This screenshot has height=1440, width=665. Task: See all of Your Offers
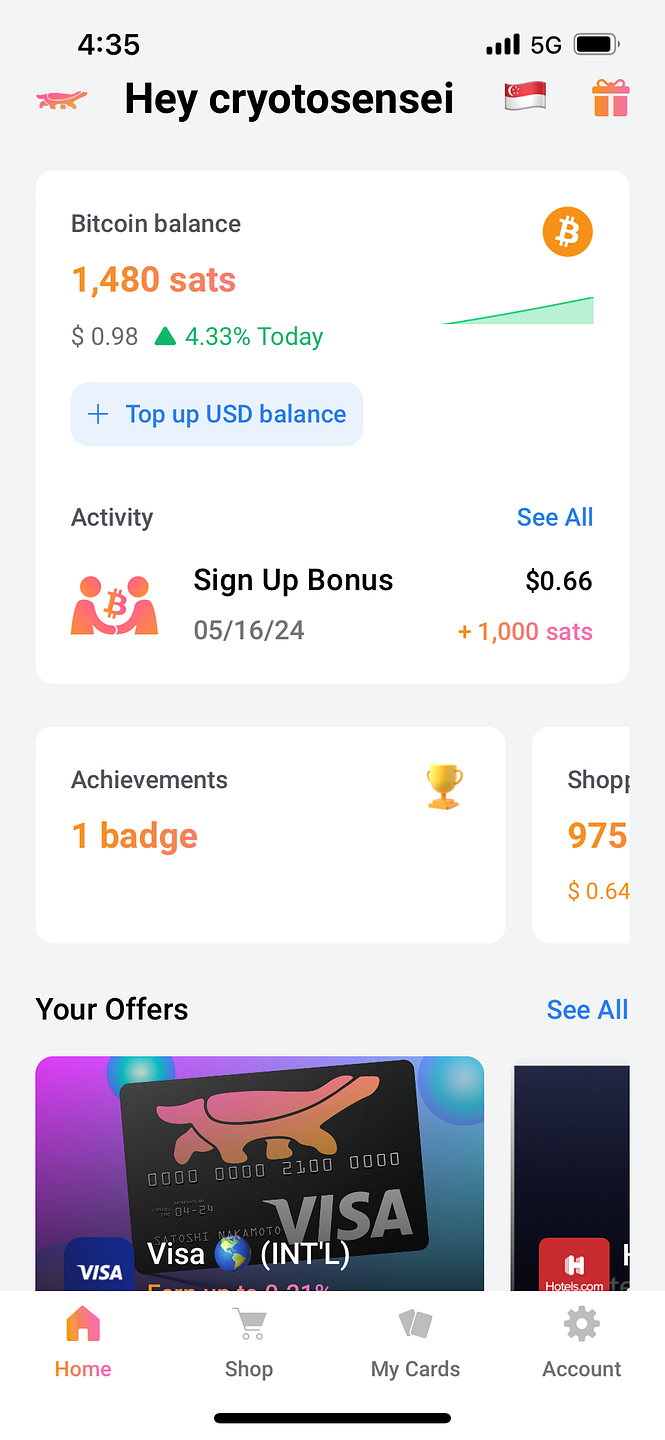point(587,1010)
